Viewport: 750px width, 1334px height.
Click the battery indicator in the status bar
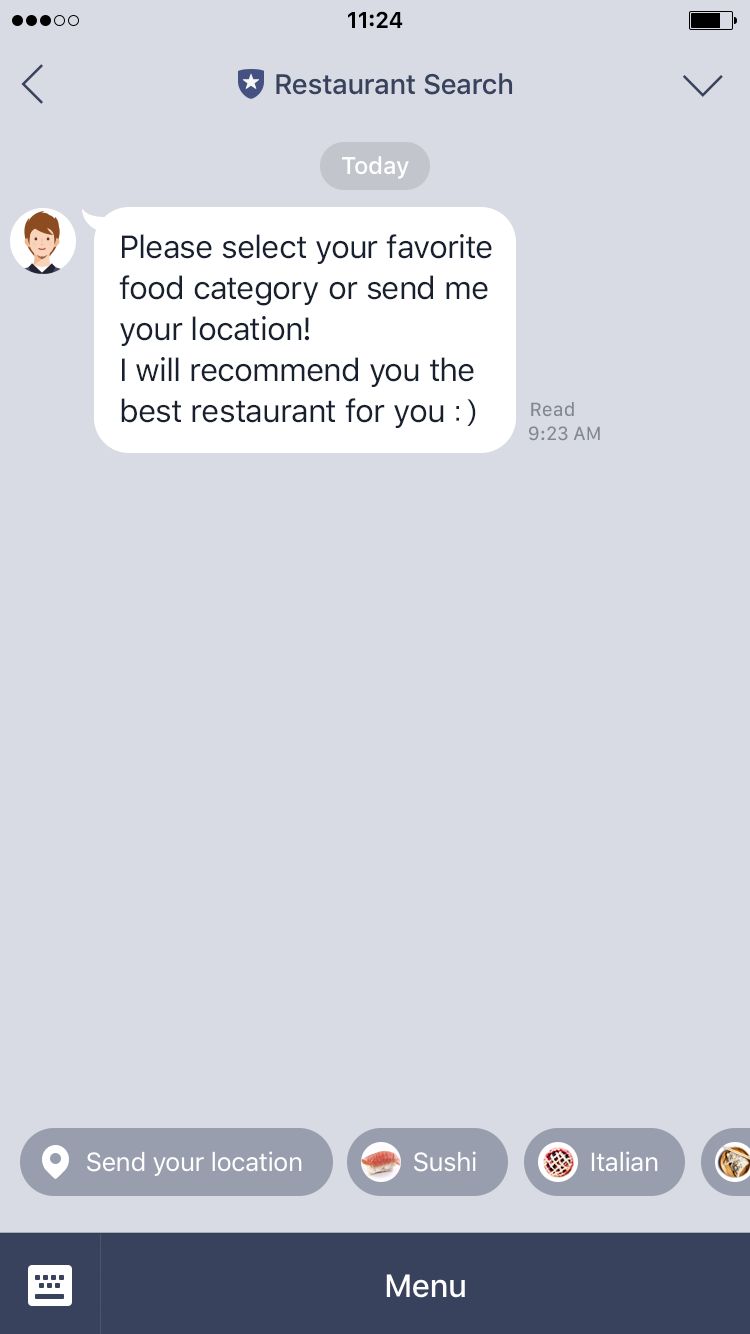pos(712,19)
